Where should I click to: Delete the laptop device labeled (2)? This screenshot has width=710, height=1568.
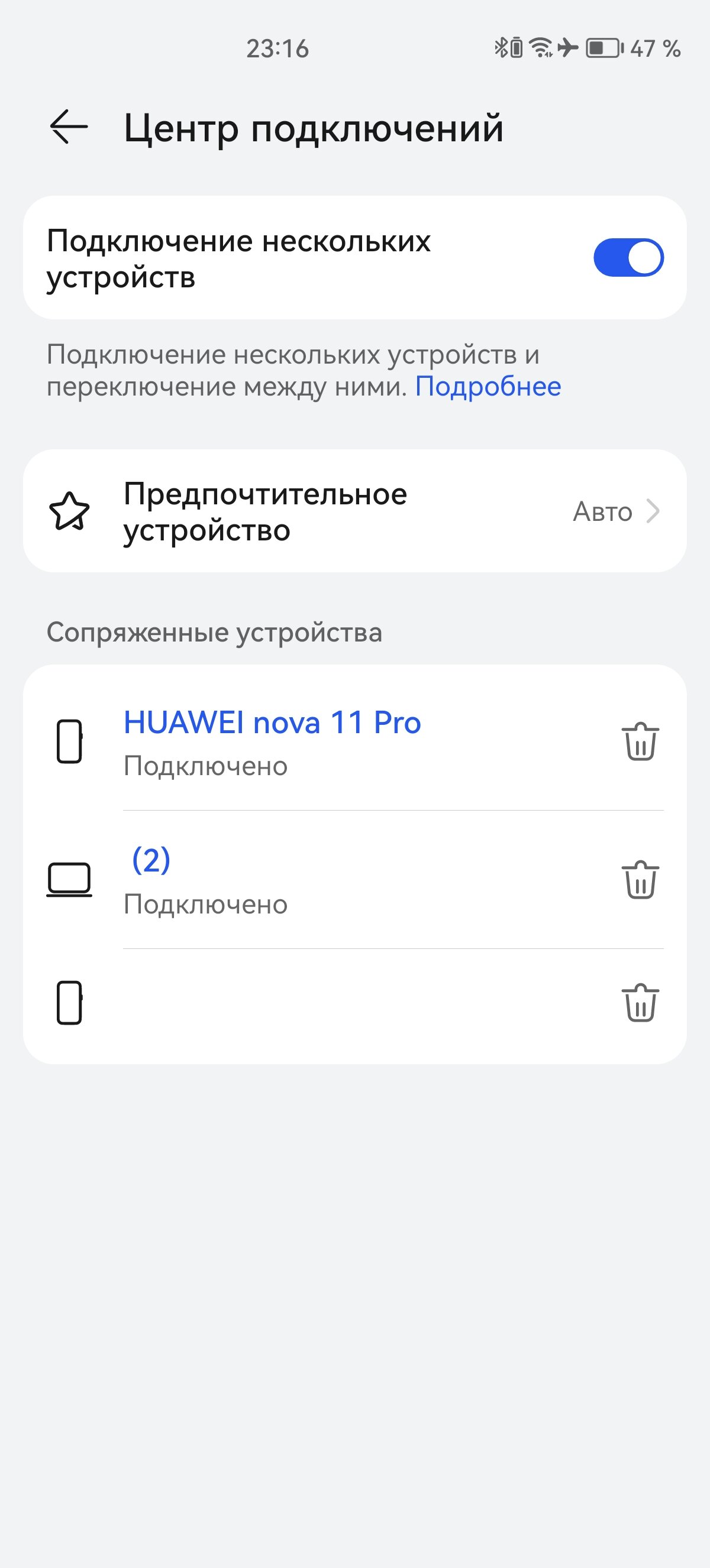tap(641, 880)
